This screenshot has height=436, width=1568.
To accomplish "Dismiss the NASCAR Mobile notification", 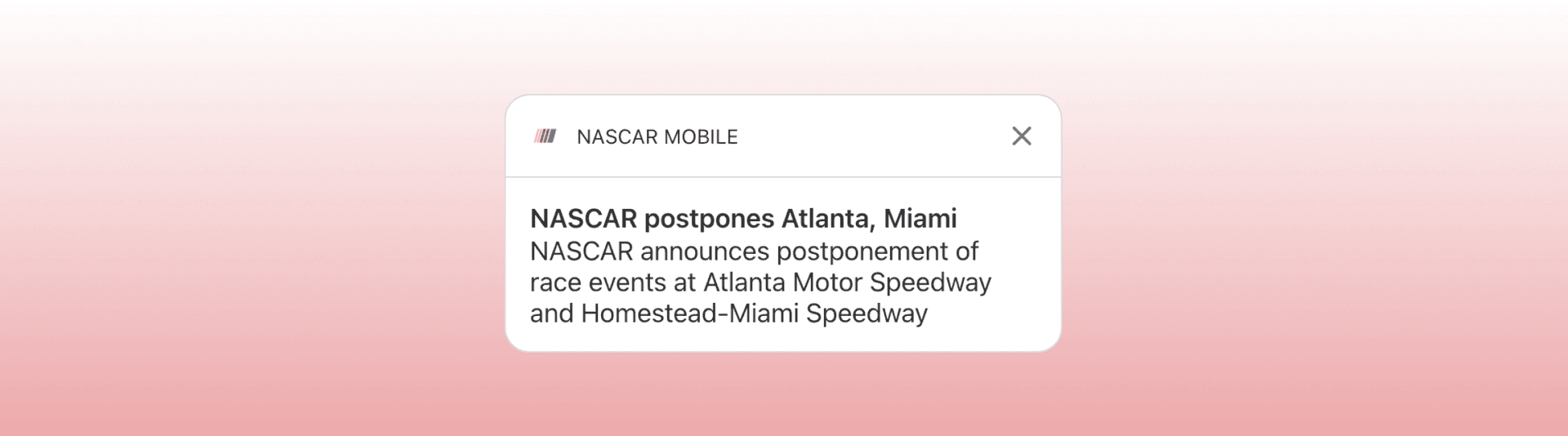I will click(1021, 136).
